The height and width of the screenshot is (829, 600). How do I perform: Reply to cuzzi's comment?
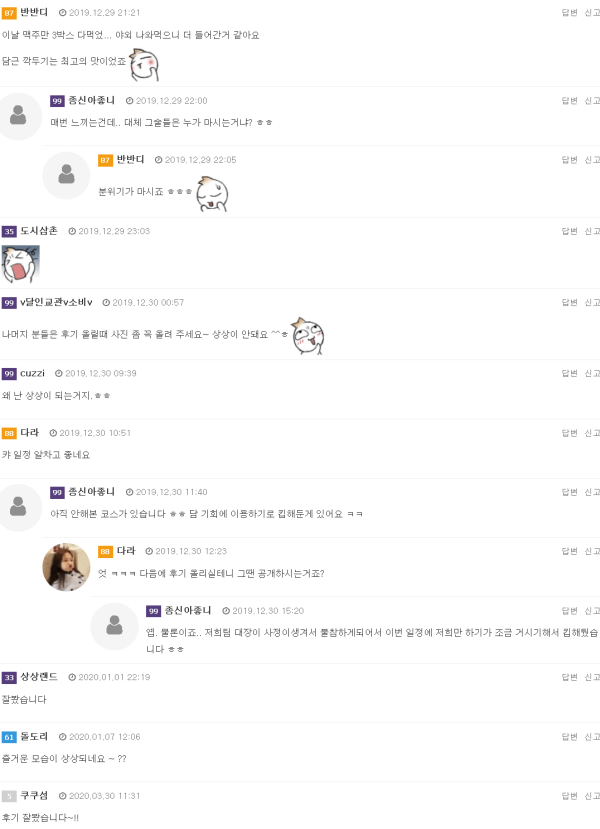(568, 373)
